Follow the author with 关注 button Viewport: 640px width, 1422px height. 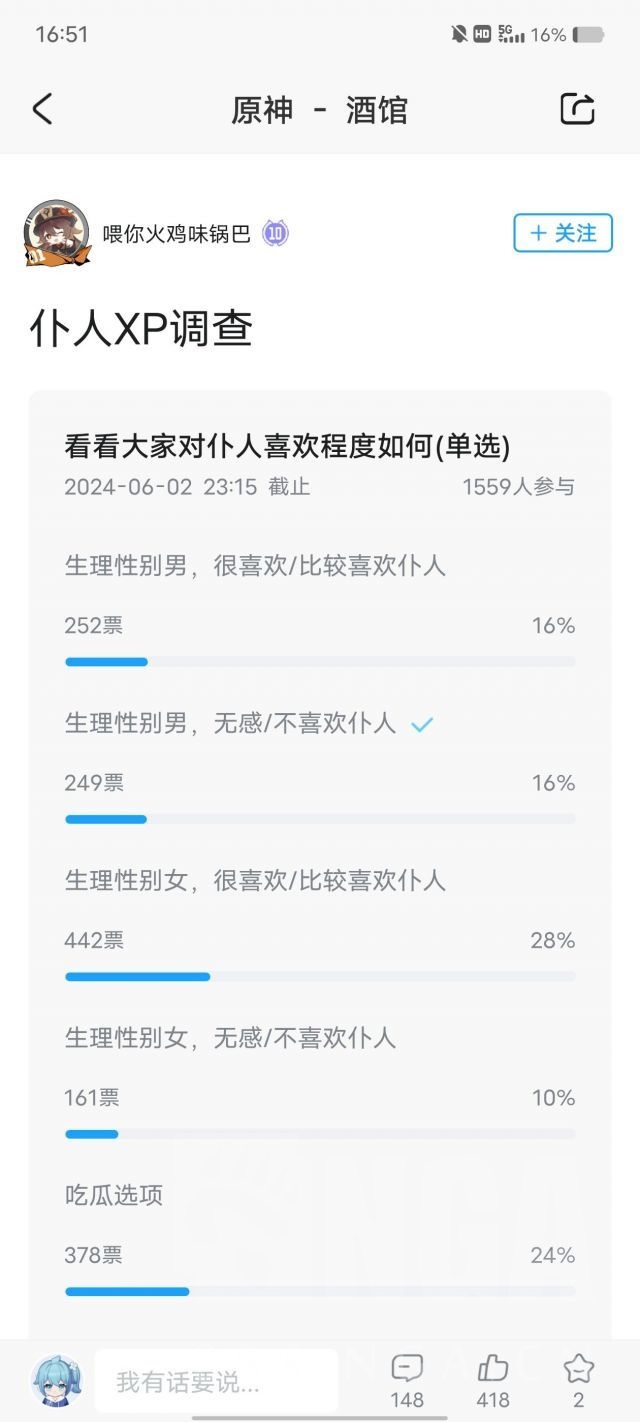562,233
